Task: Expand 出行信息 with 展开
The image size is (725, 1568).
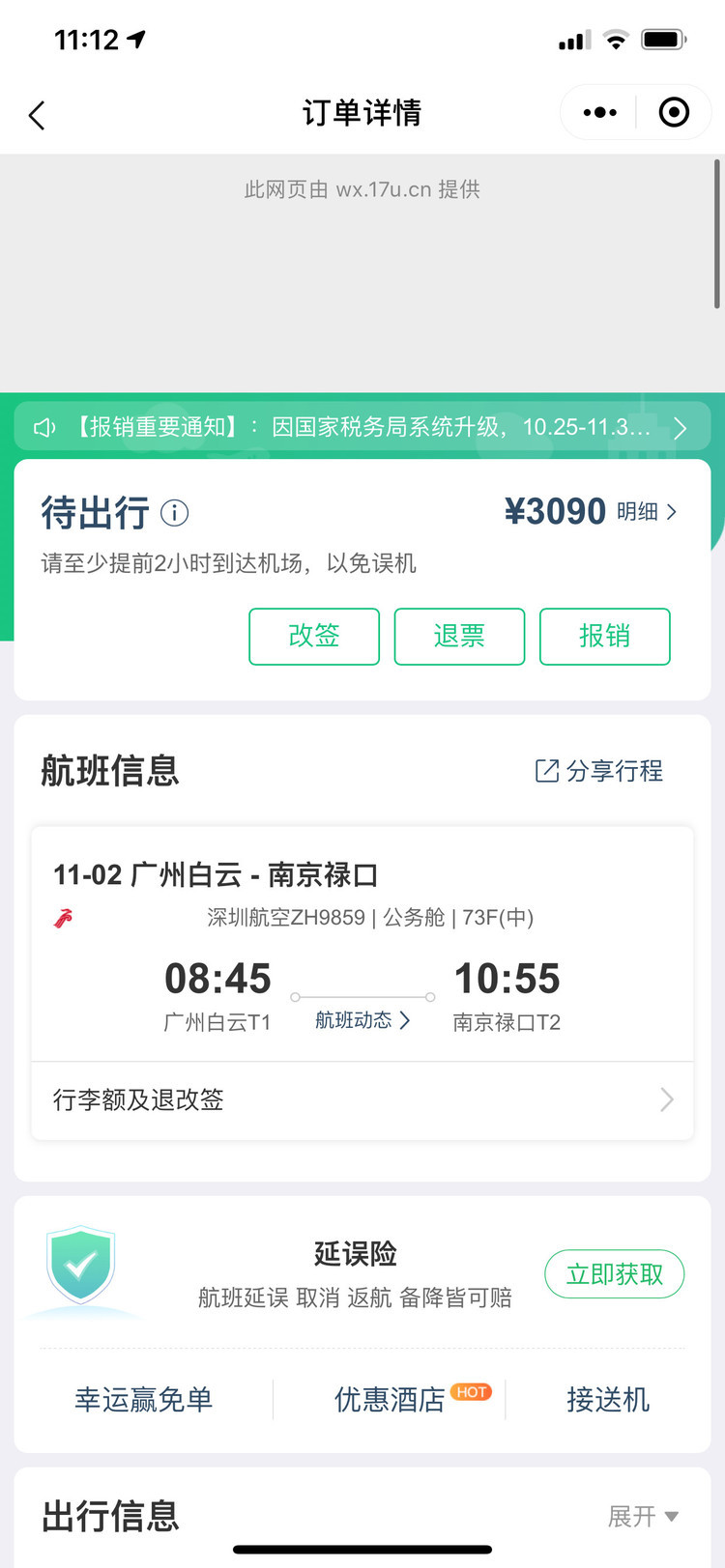Action: [x=643, y=1516]
